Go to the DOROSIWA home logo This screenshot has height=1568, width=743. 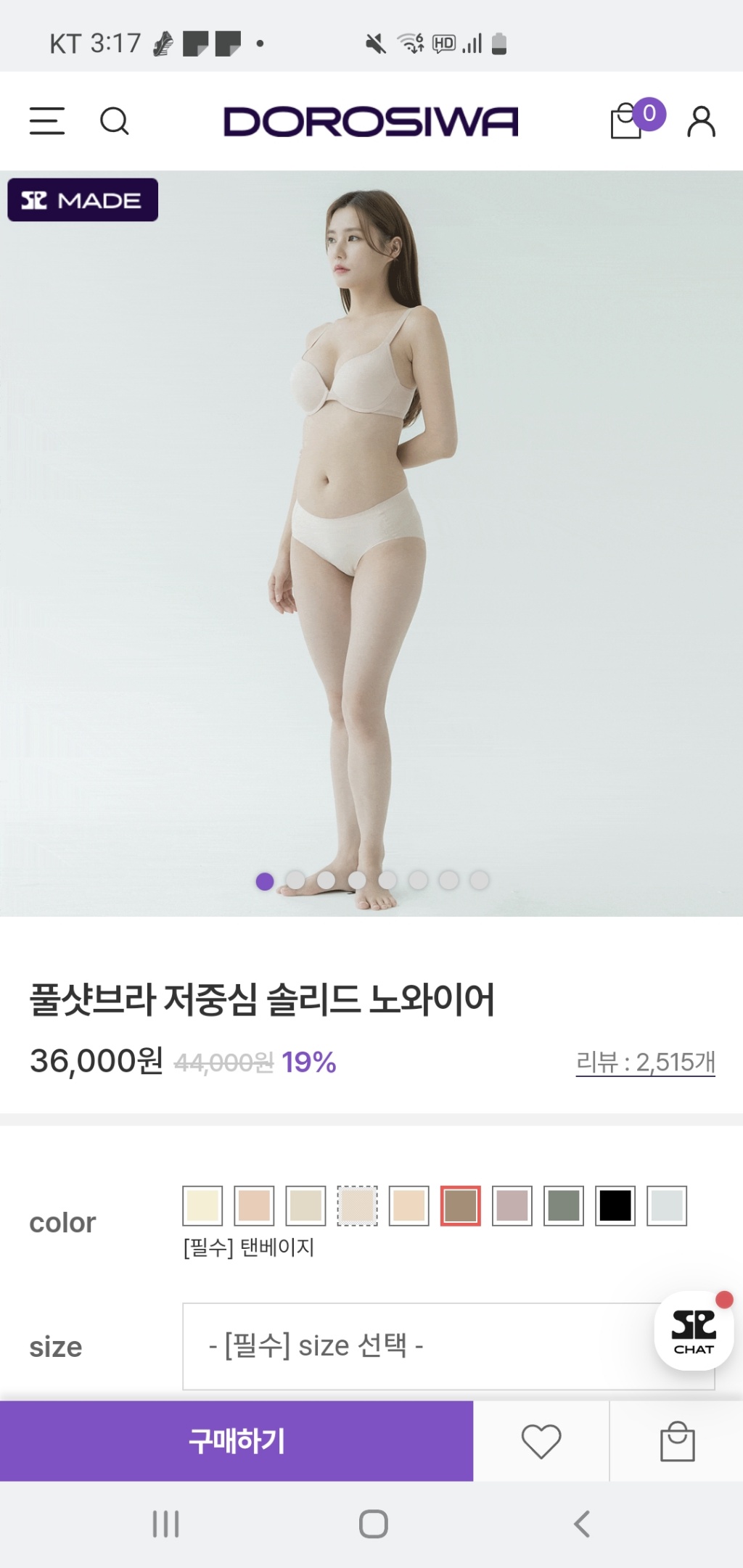click(x=371, y=121)
